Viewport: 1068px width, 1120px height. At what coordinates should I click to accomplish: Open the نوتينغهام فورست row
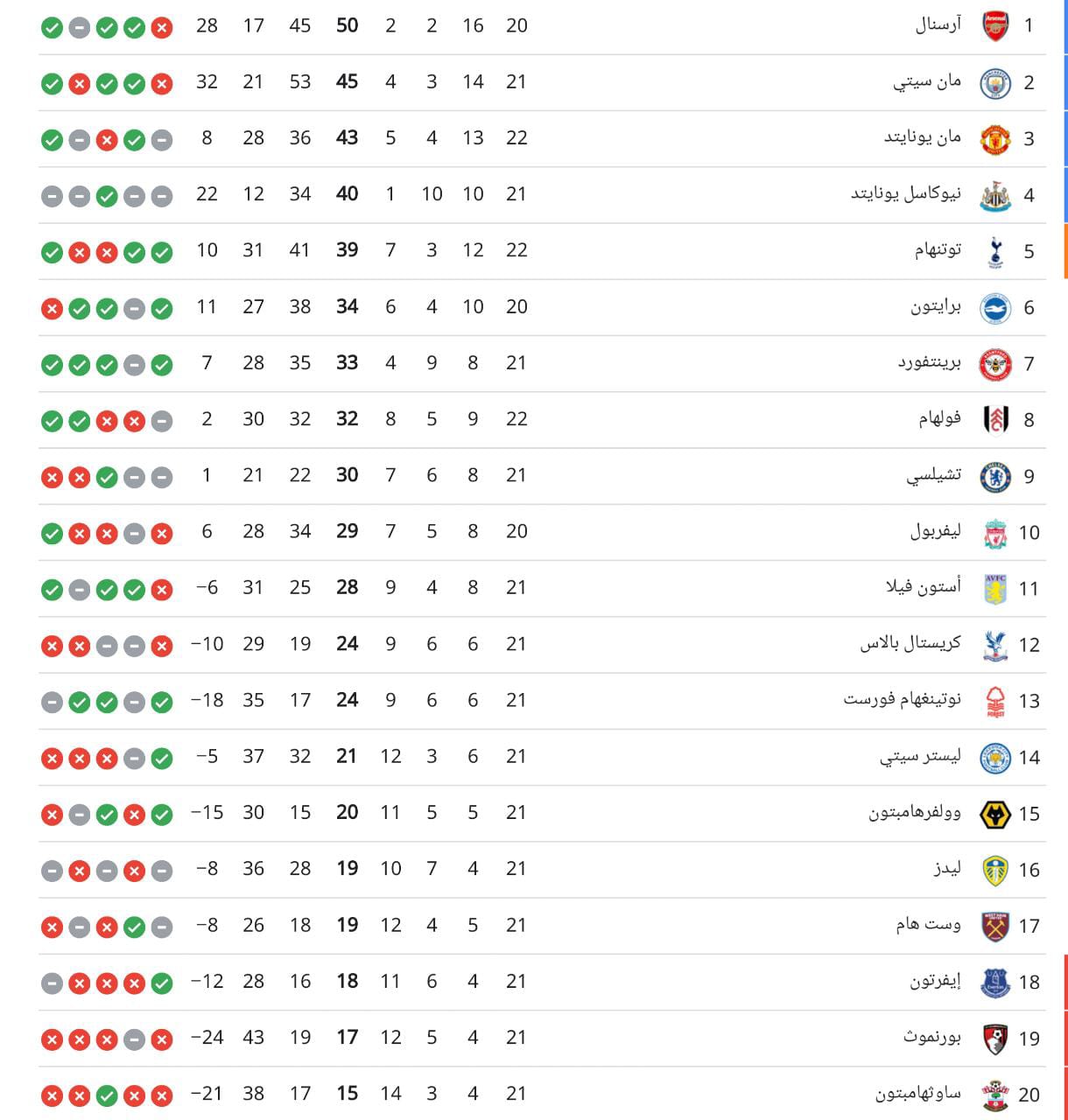click(x=902, y=700)
